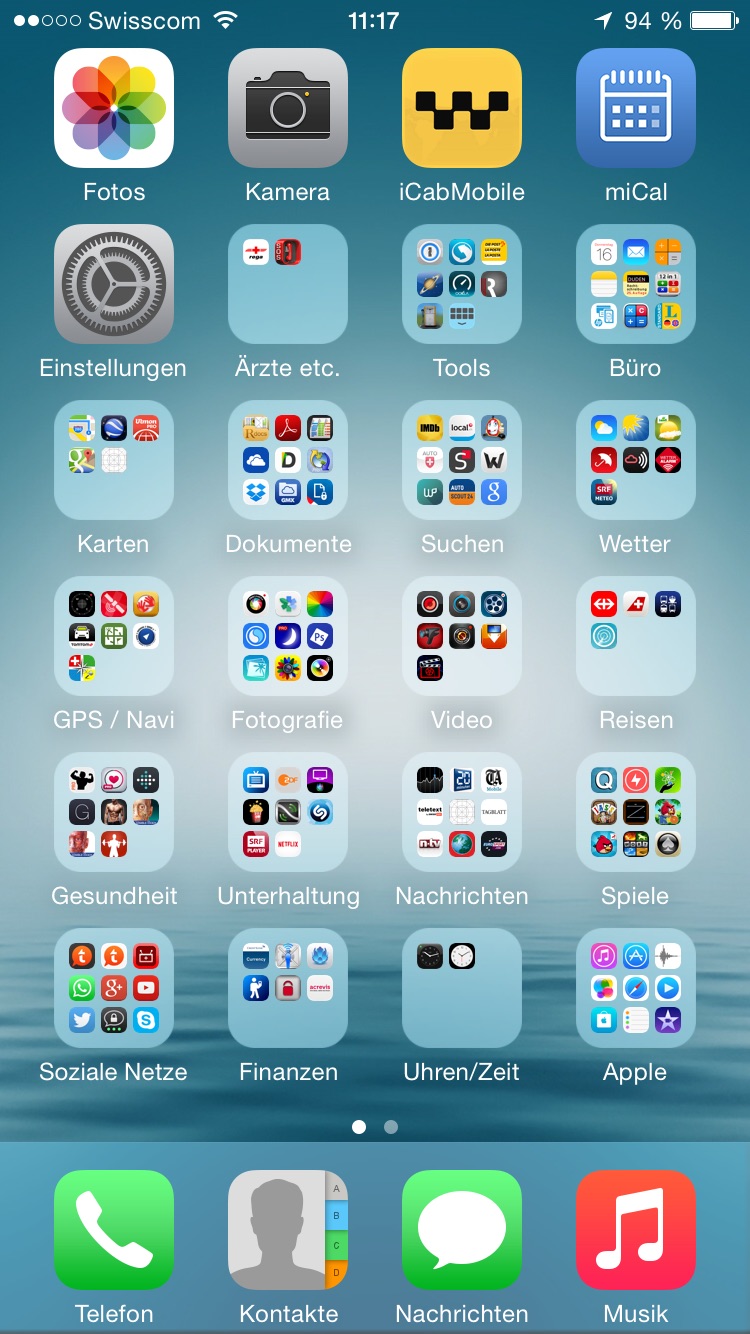
Task: Launch the Musik app
Action: pyautogui.click(x=636, y=1230)
